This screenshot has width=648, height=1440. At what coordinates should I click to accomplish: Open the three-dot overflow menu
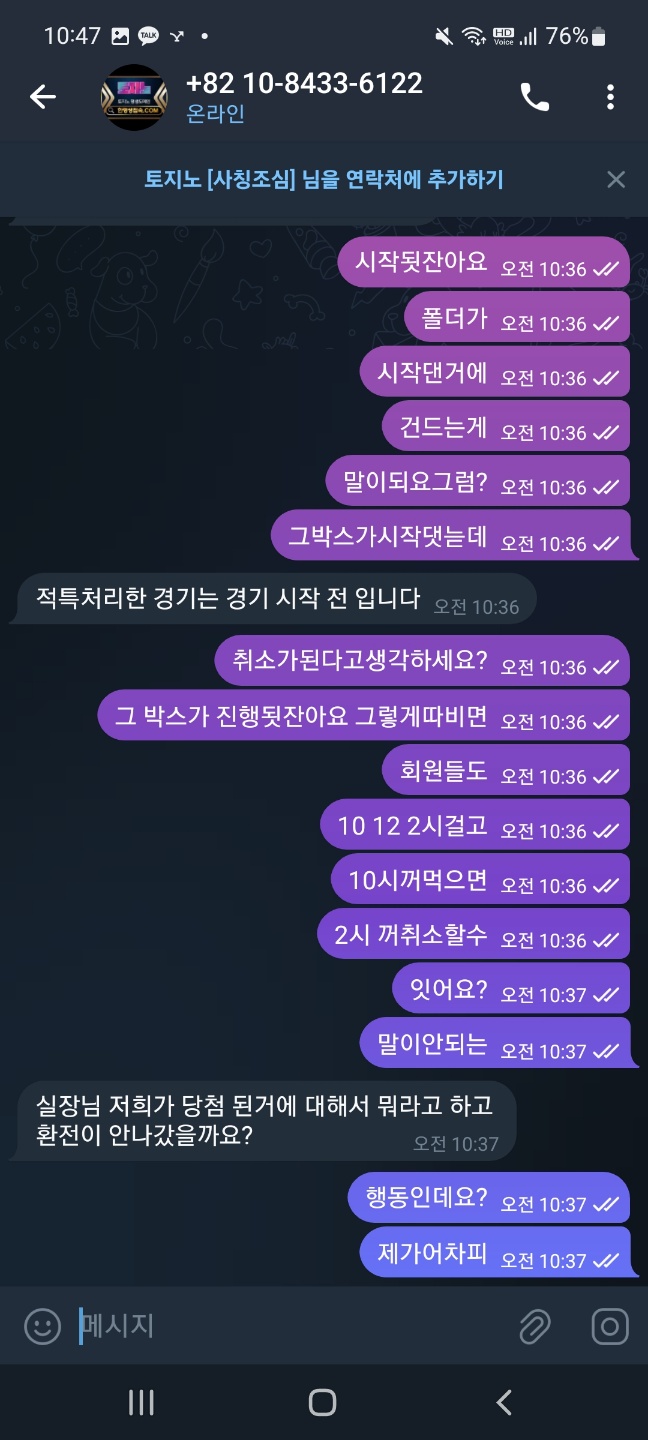coord(610,97)
